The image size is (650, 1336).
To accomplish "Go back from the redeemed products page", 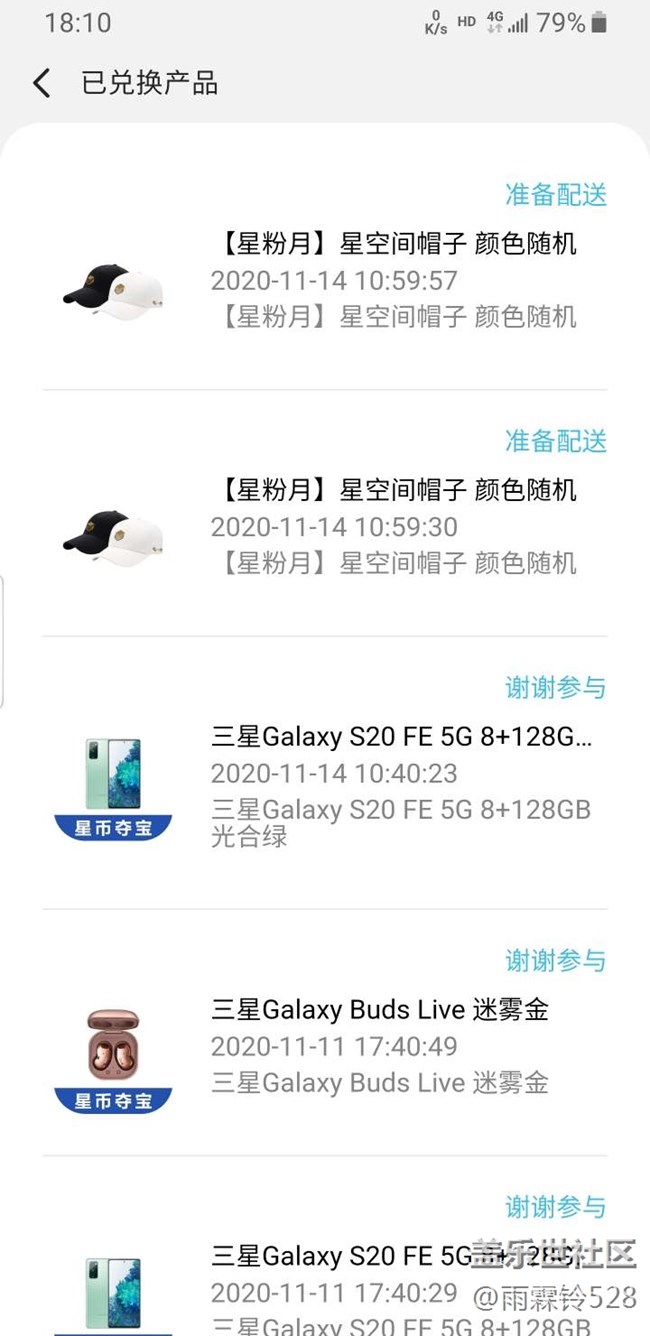I will click(x=41, y=83).
